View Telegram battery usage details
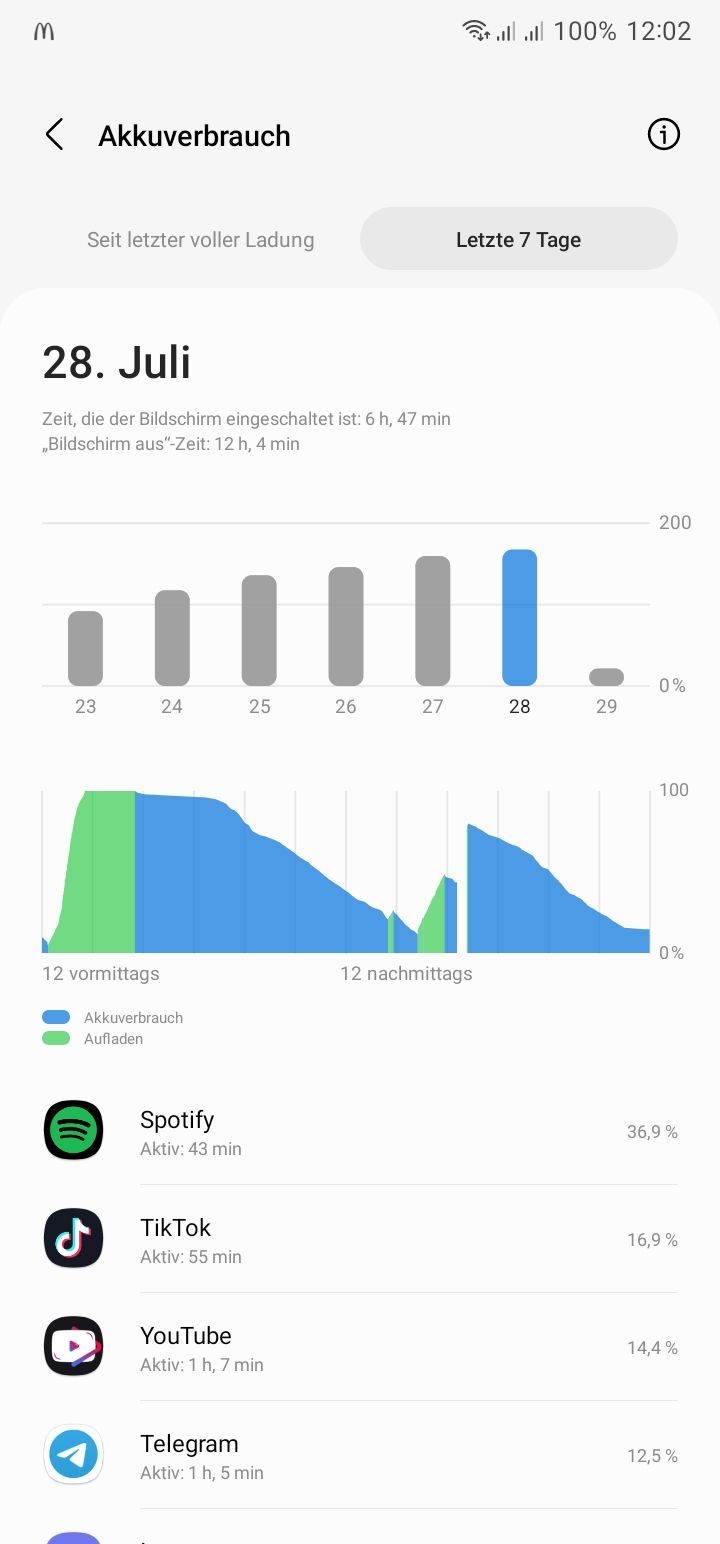The width and height of the screenshot is (720, 1544). (360, 1456)
